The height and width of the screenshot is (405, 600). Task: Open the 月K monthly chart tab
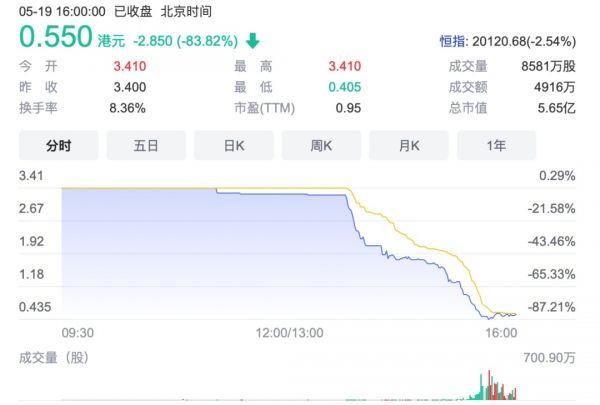pos(408,145)
